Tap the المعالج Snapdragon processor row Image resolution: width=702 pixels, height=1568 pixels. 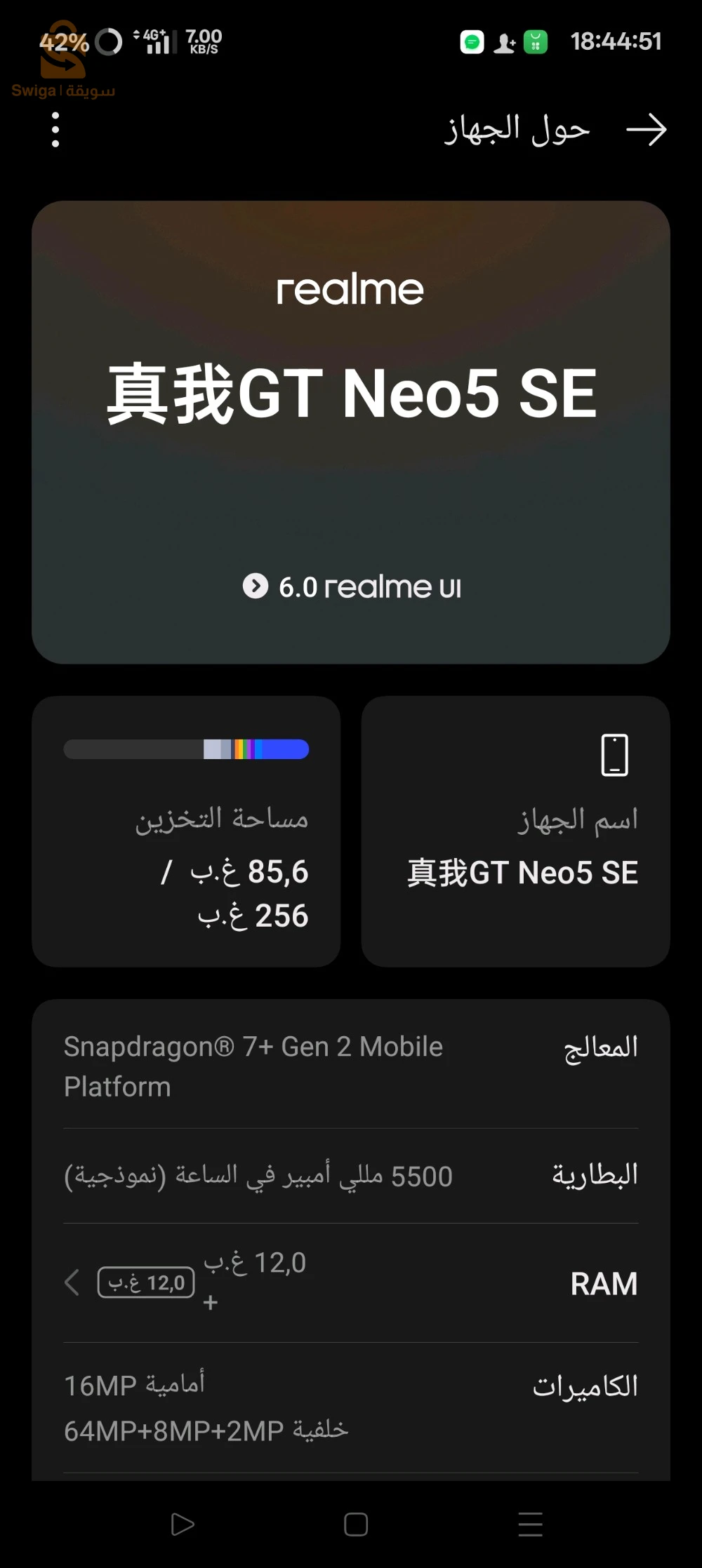pos(351,1066)
